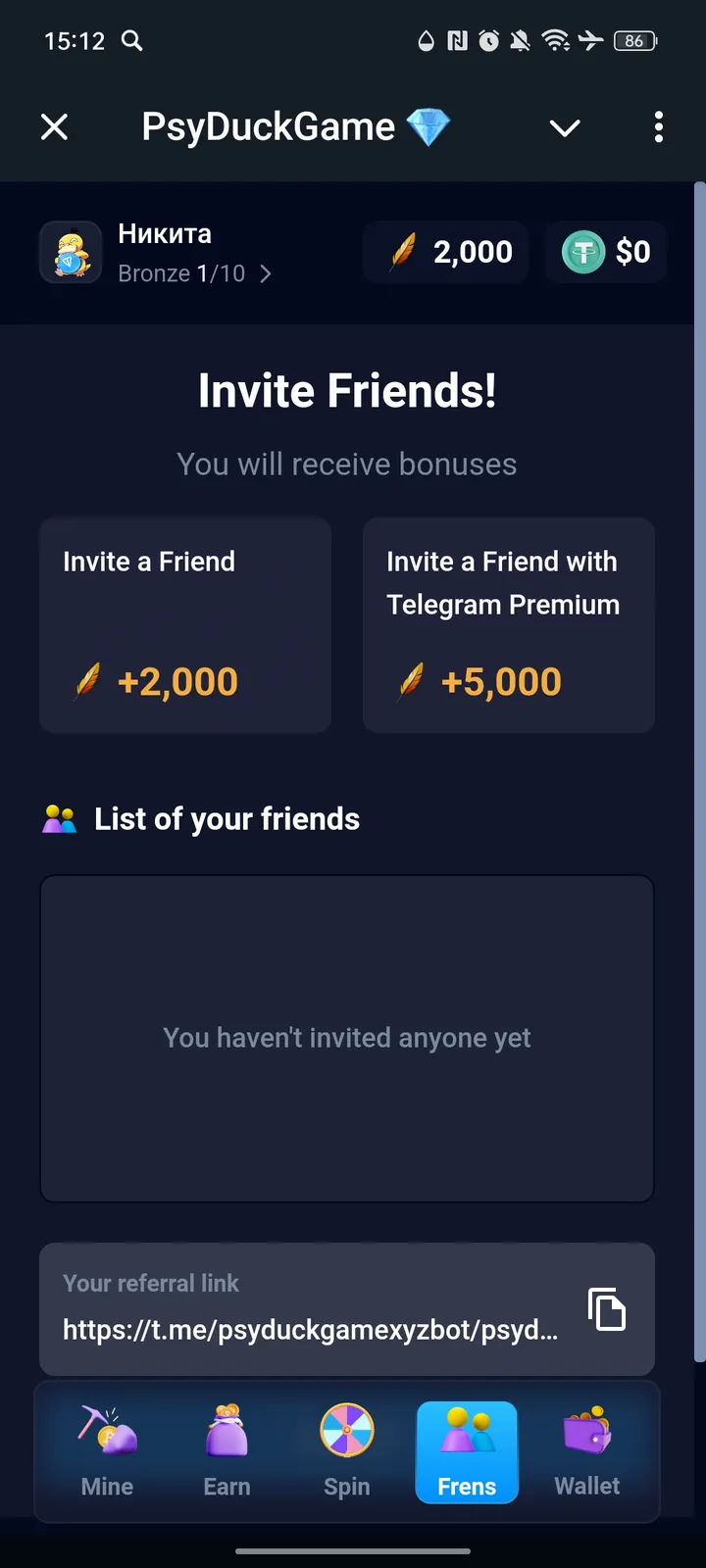Close the PsyDuckGame mini app
Screen dimensions: 706x1568
click(x=55, y=126)
